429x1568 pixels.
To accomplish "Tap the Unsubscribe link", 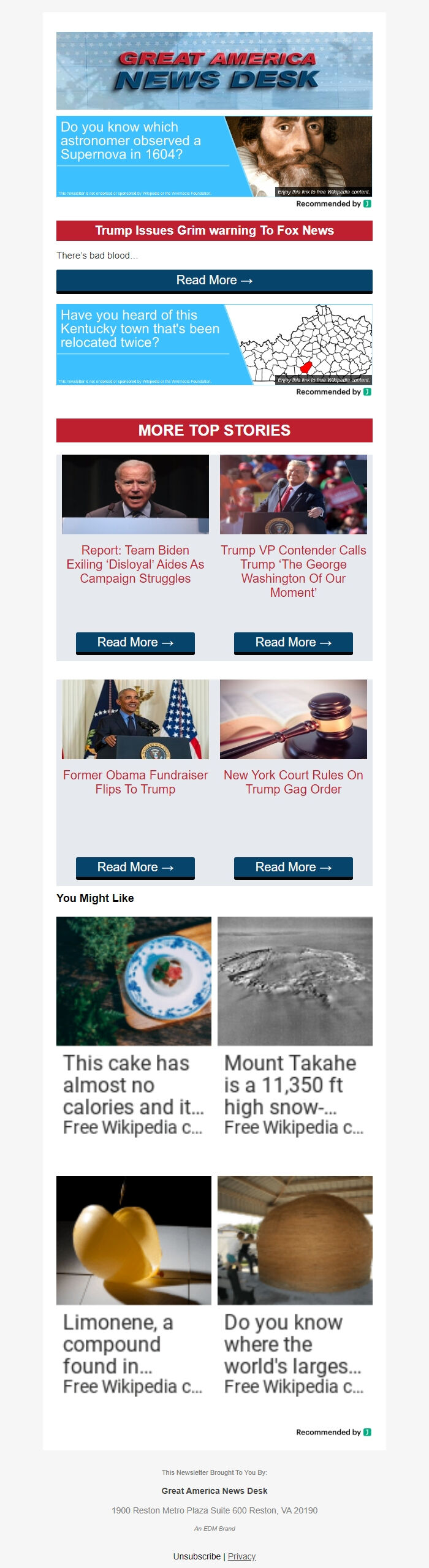I will click(x=197, y=1556).
